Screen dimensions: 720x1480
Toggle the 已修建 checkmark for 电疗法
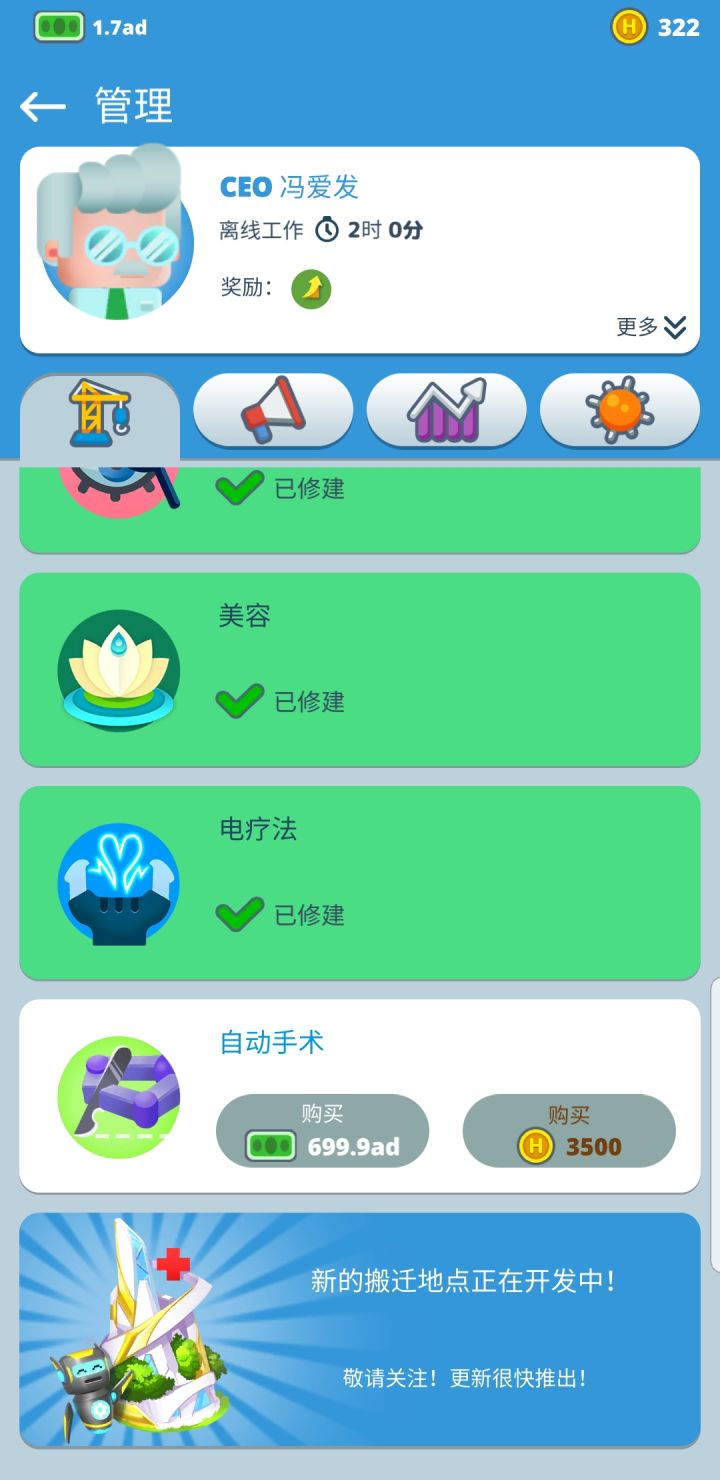238,913
